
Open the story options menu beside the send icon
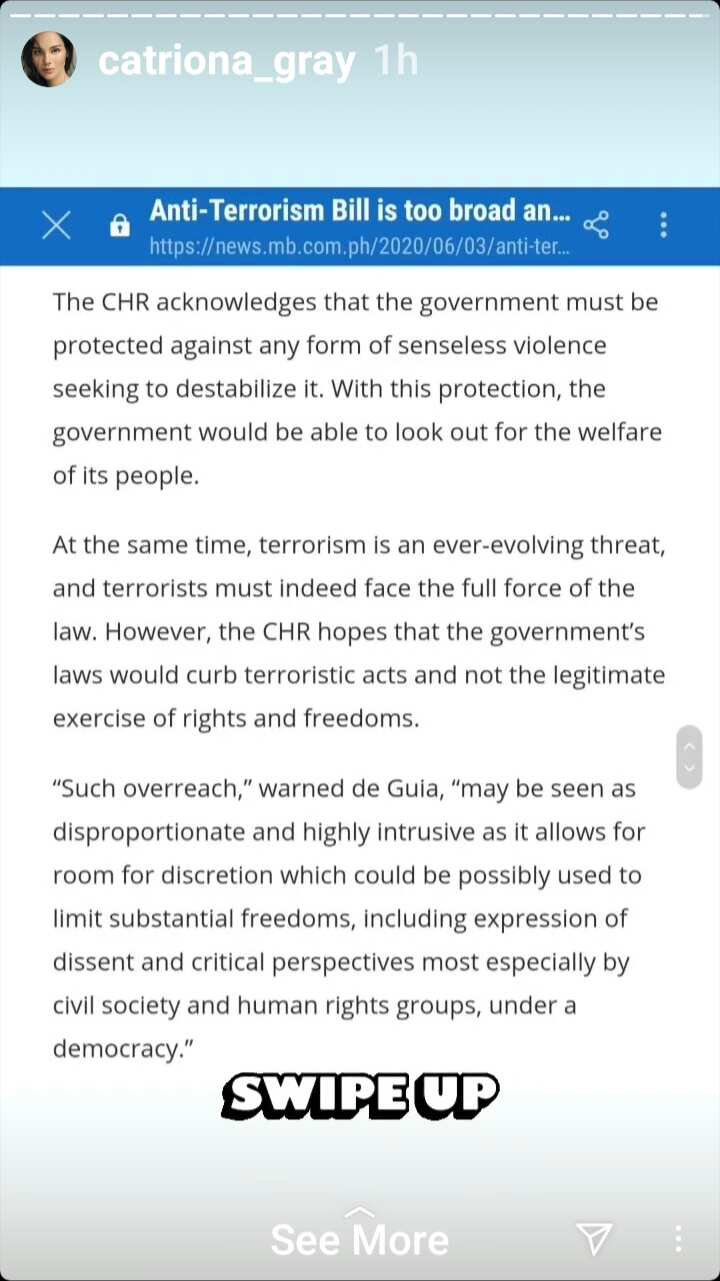[678, 1240]
